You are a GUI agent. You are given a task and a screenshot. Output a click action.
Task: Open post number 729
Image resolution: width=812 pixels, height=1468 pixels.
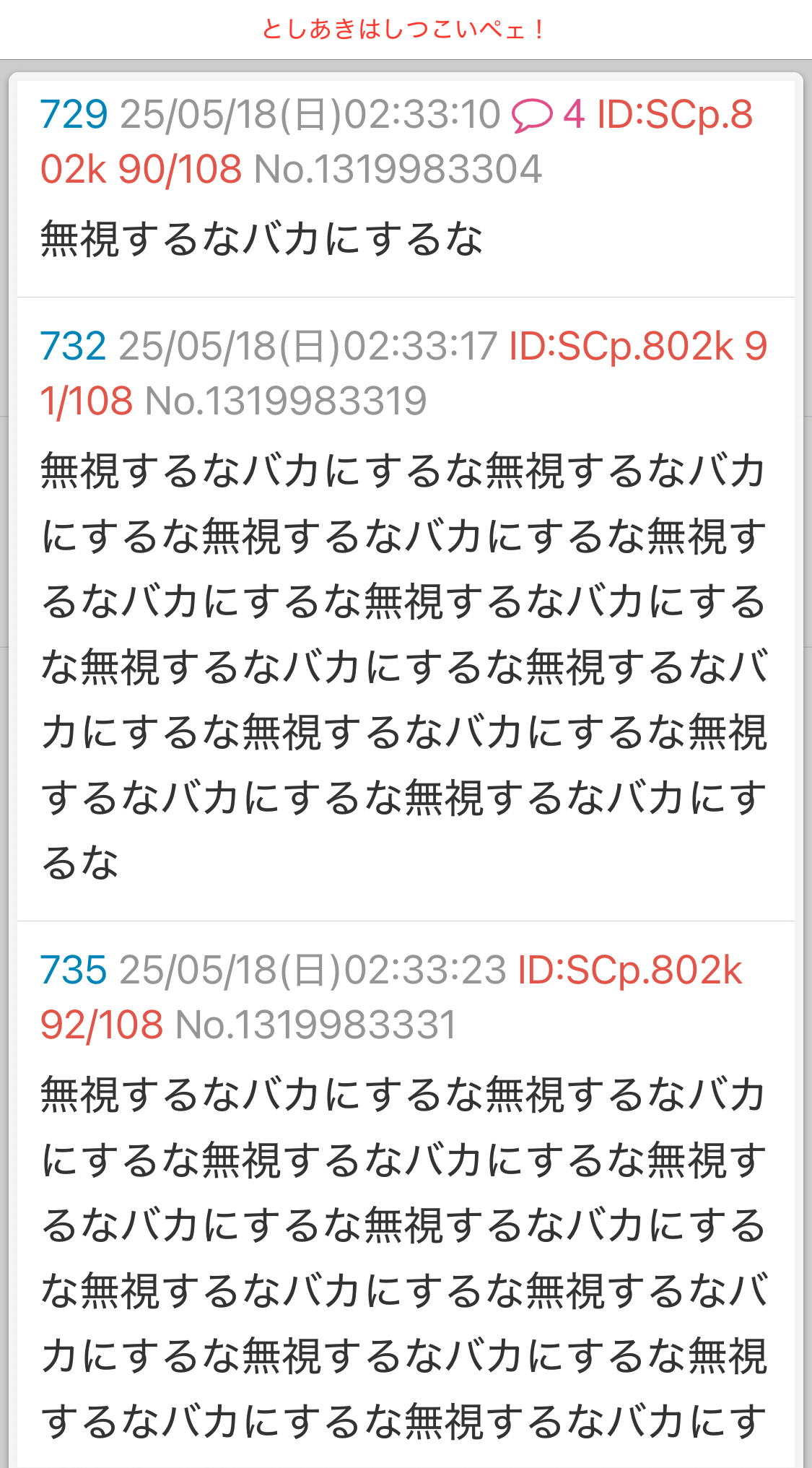[74, 115]
